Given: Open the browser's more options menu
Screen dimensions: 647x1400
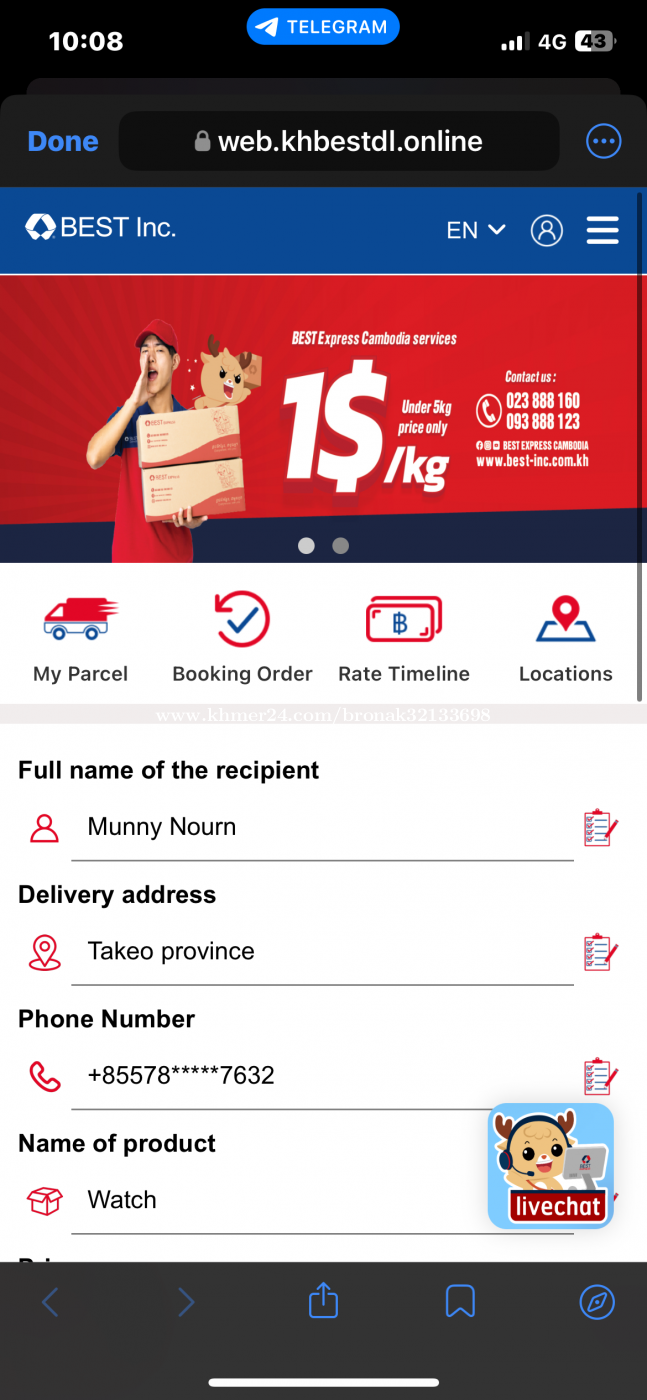Looking at the screenshot, I should tap(603, 142).
